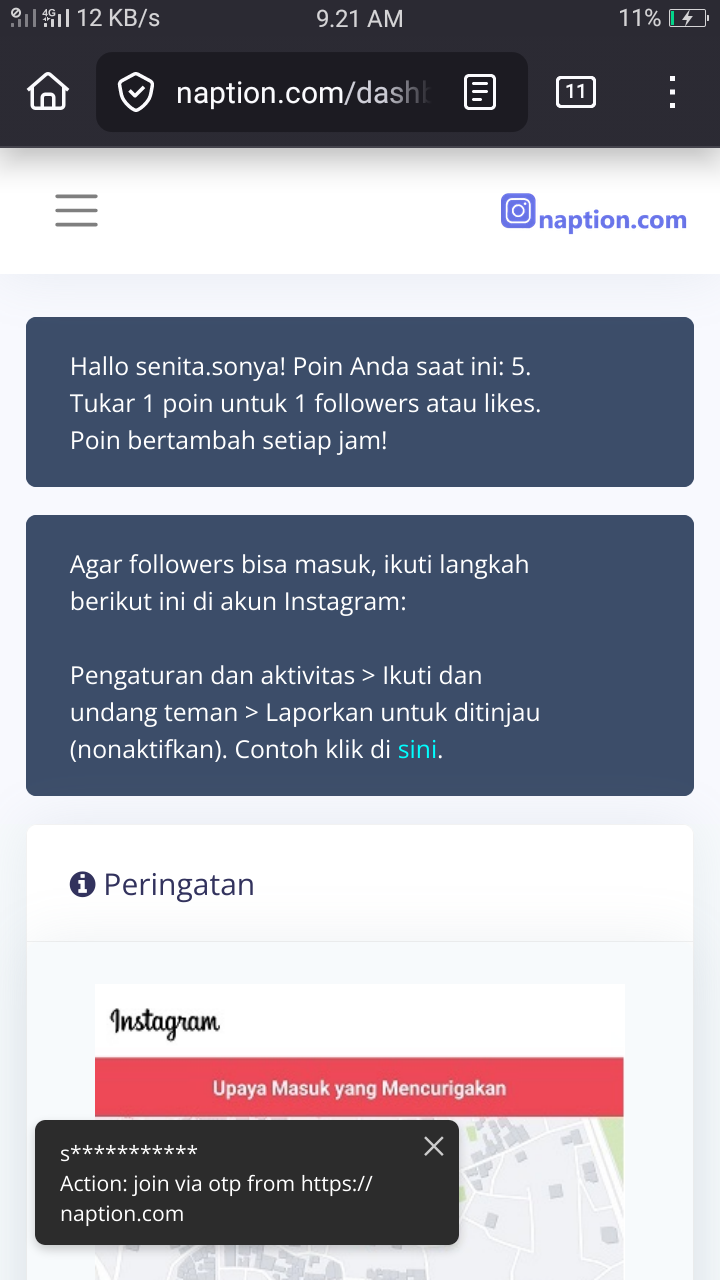Enable reader mode for this page
The width and height of the screenshot is (720, 1280).
point(480,93)
